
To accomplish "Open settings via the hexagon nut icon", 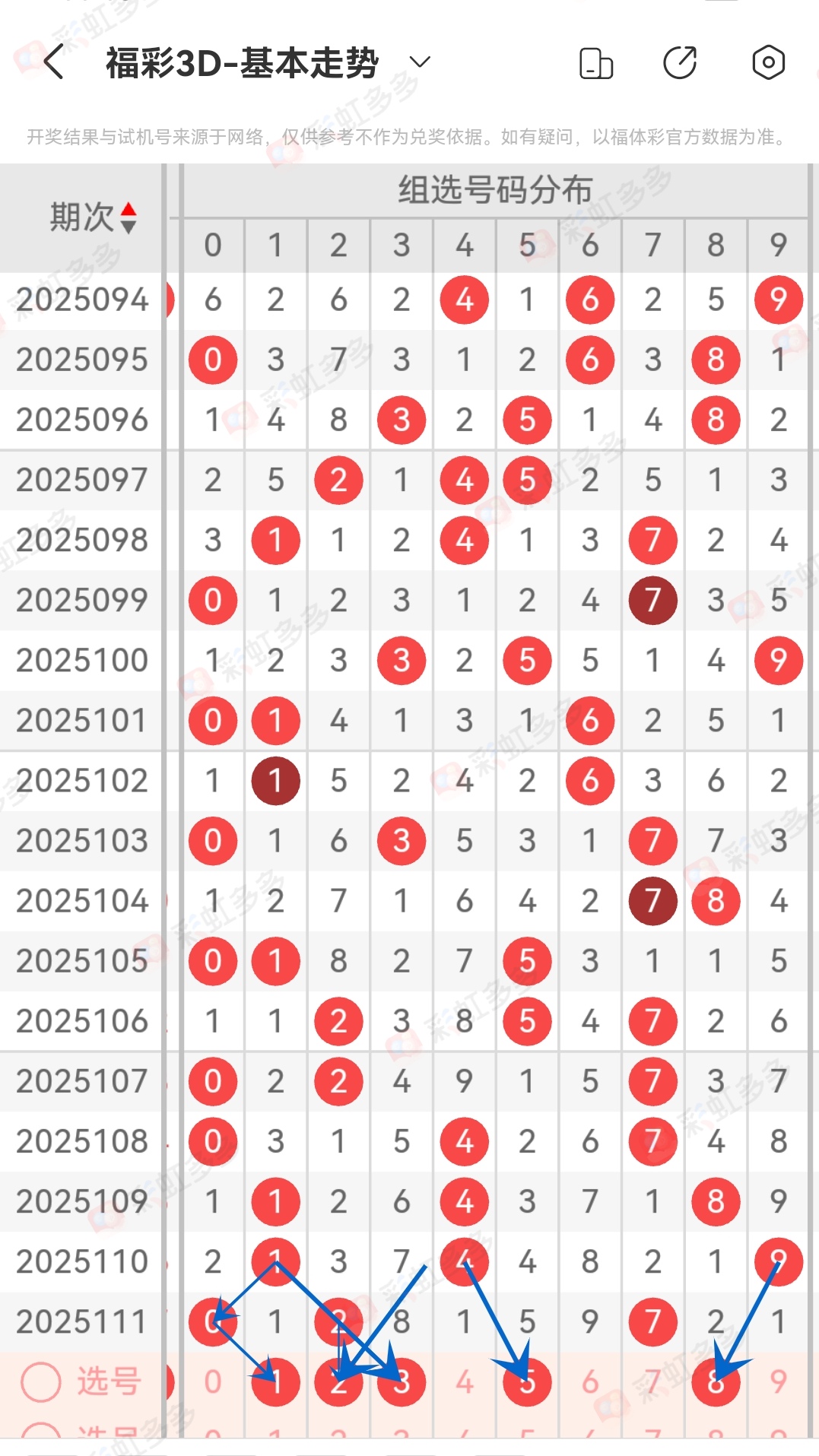I will (769, 62).
